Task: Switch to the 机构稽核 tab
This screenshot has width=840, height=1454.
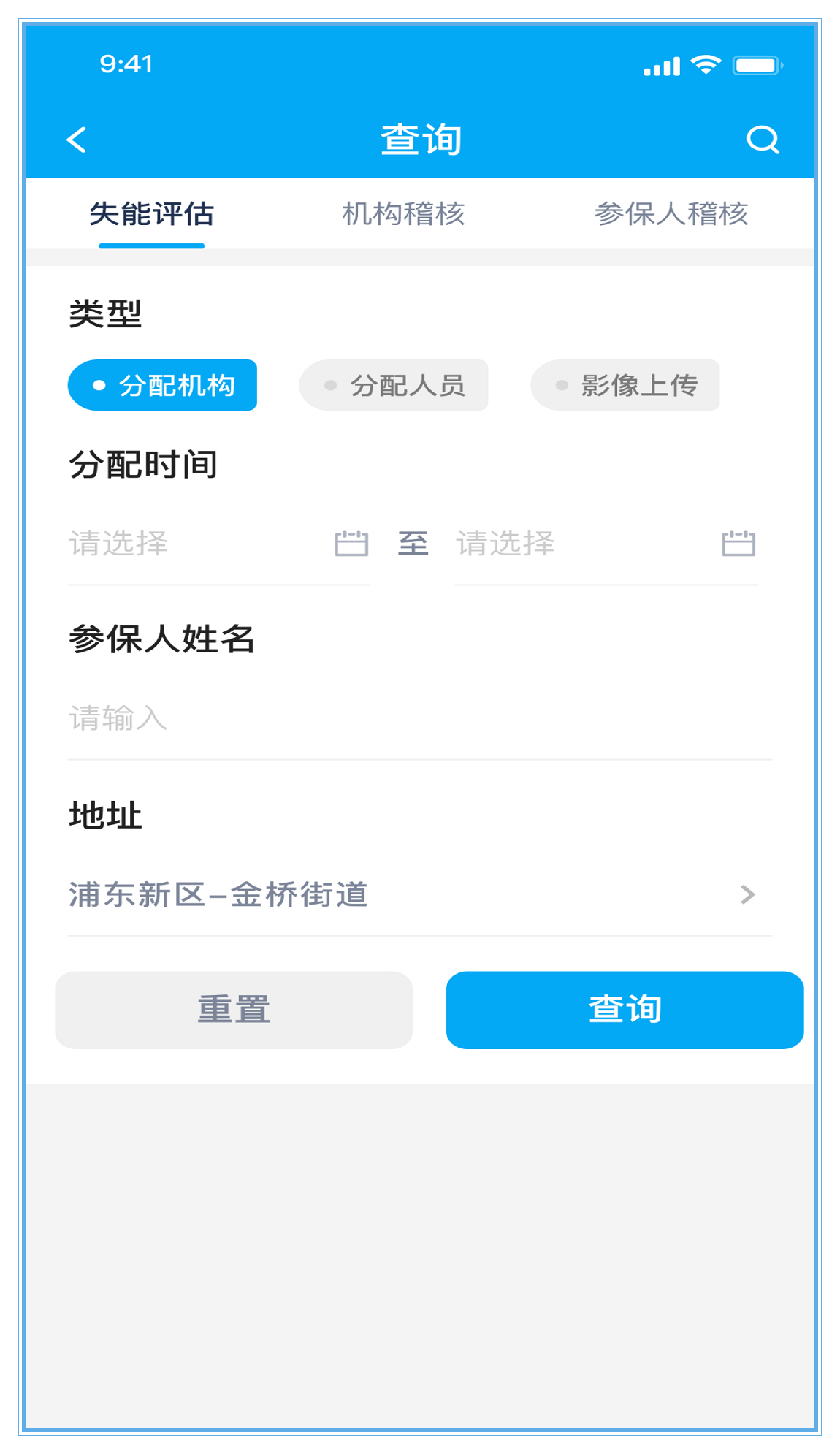Action: coord(403,214)
